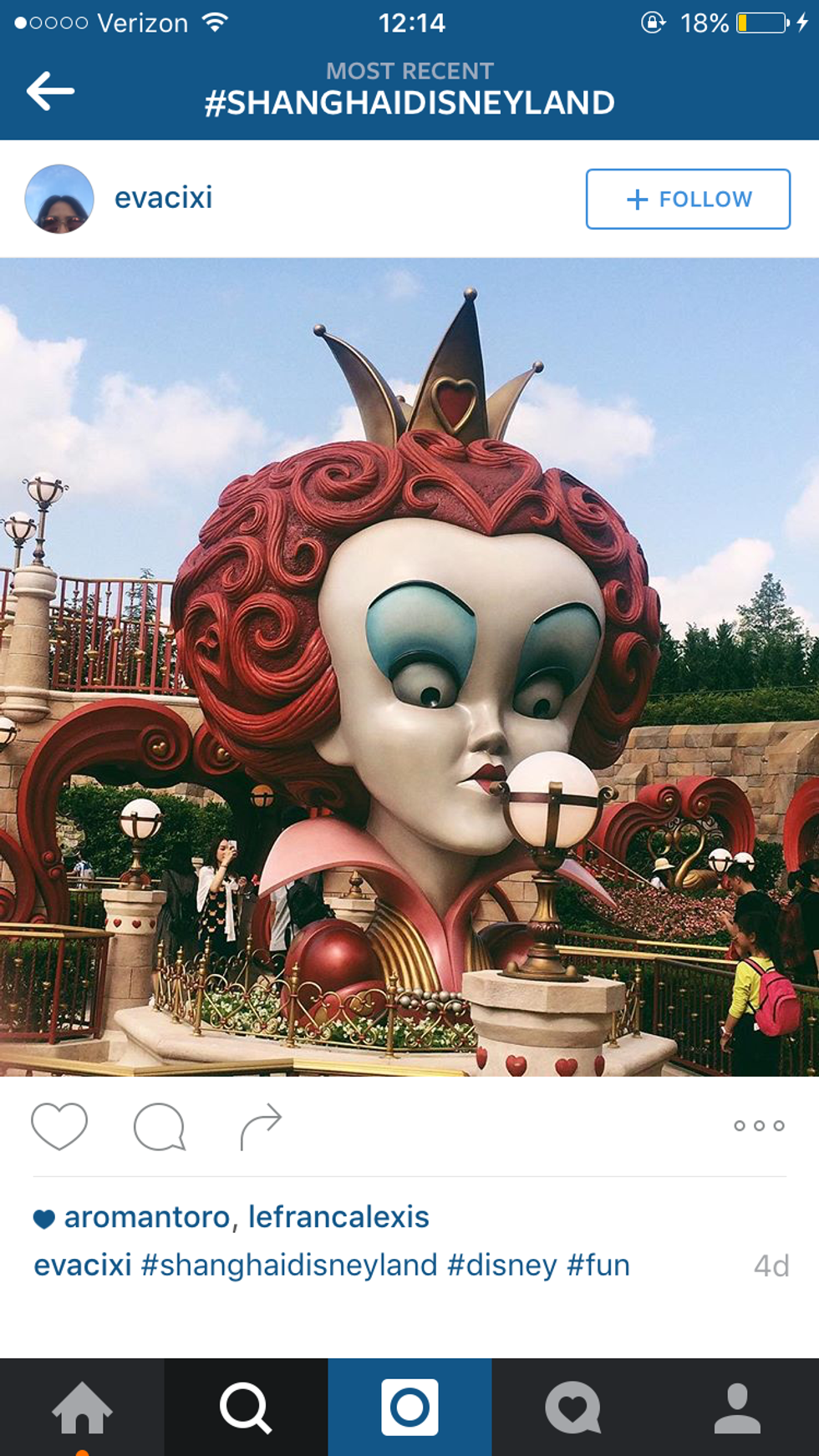Switch to the Profile tab
The image size is (819, 1456).
point(737,1408)
